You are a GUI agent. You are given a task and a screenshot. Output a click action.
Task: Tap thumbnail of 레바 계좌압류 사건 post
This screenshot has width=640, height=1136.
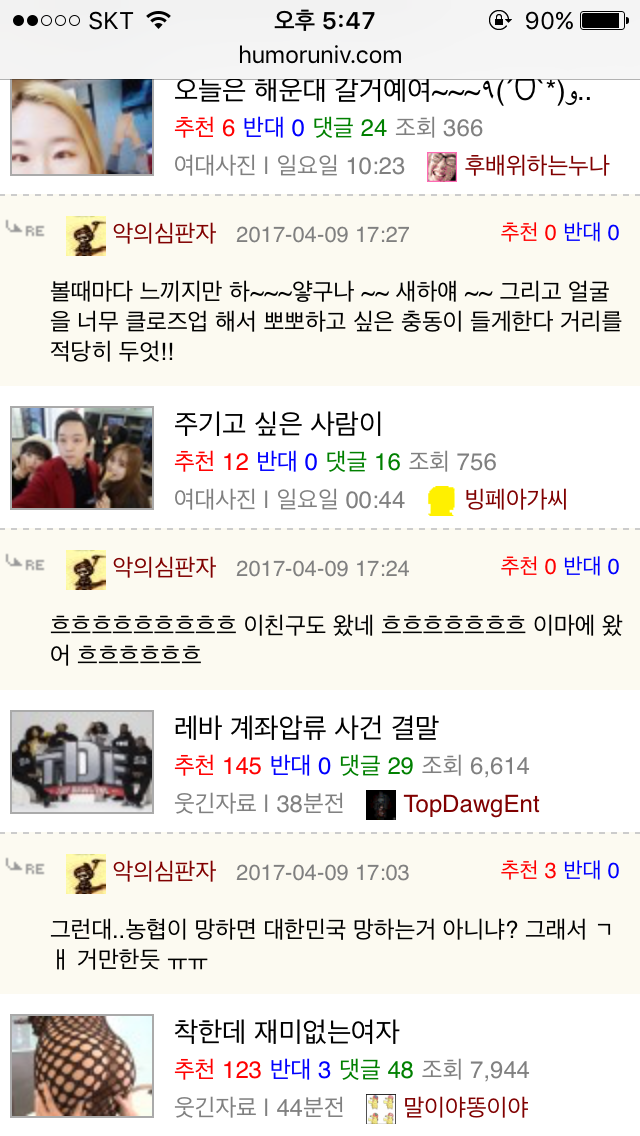click(82, 762)
